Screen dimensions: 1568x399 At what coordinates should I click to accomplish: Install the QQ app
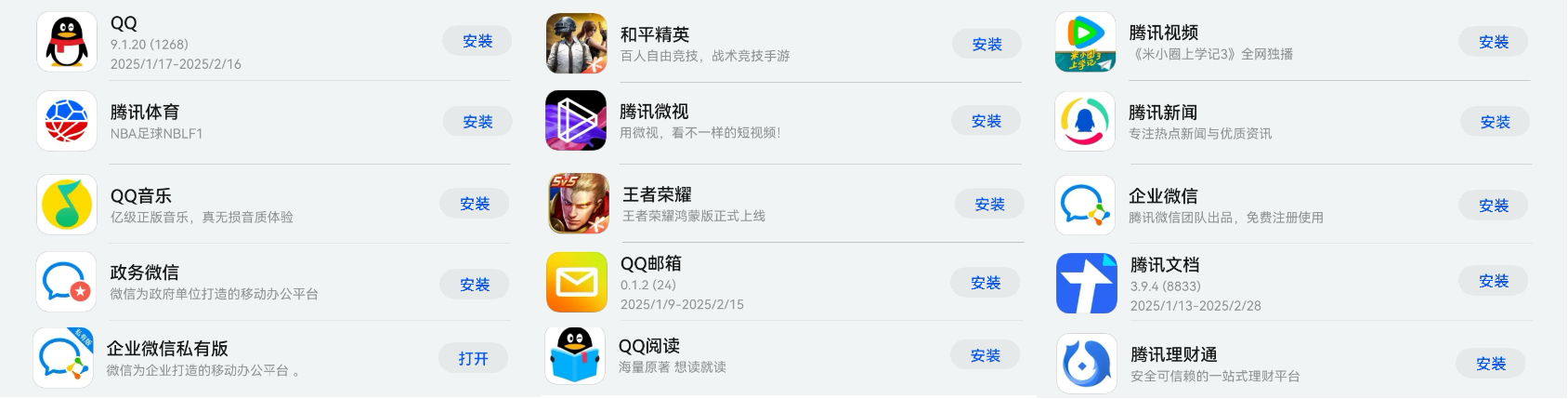[x=477, y=41]
